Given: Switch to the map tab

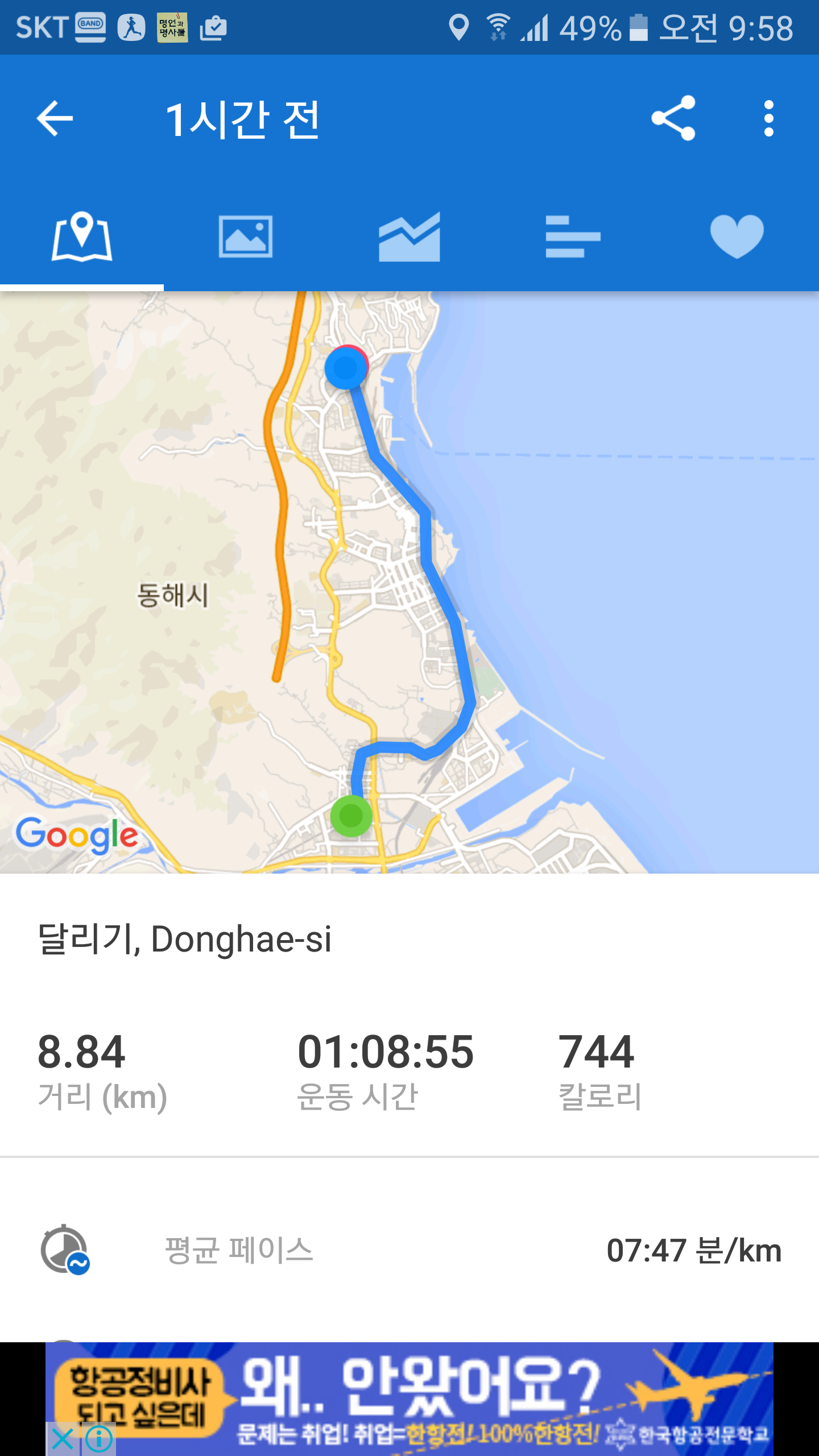Looking at the screenshot, I should (82, 237).
